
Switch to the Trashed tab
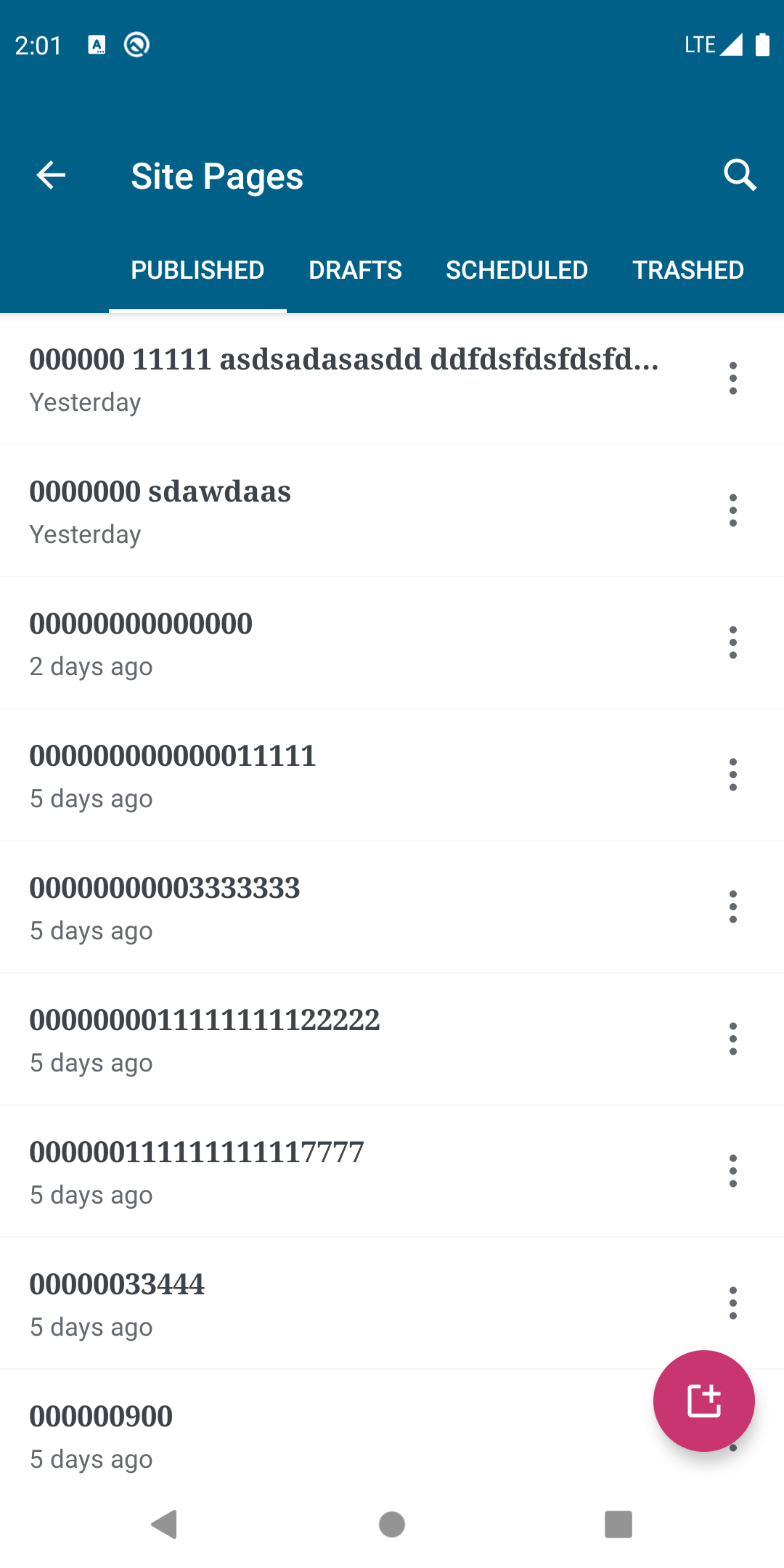tap(687, 270)
